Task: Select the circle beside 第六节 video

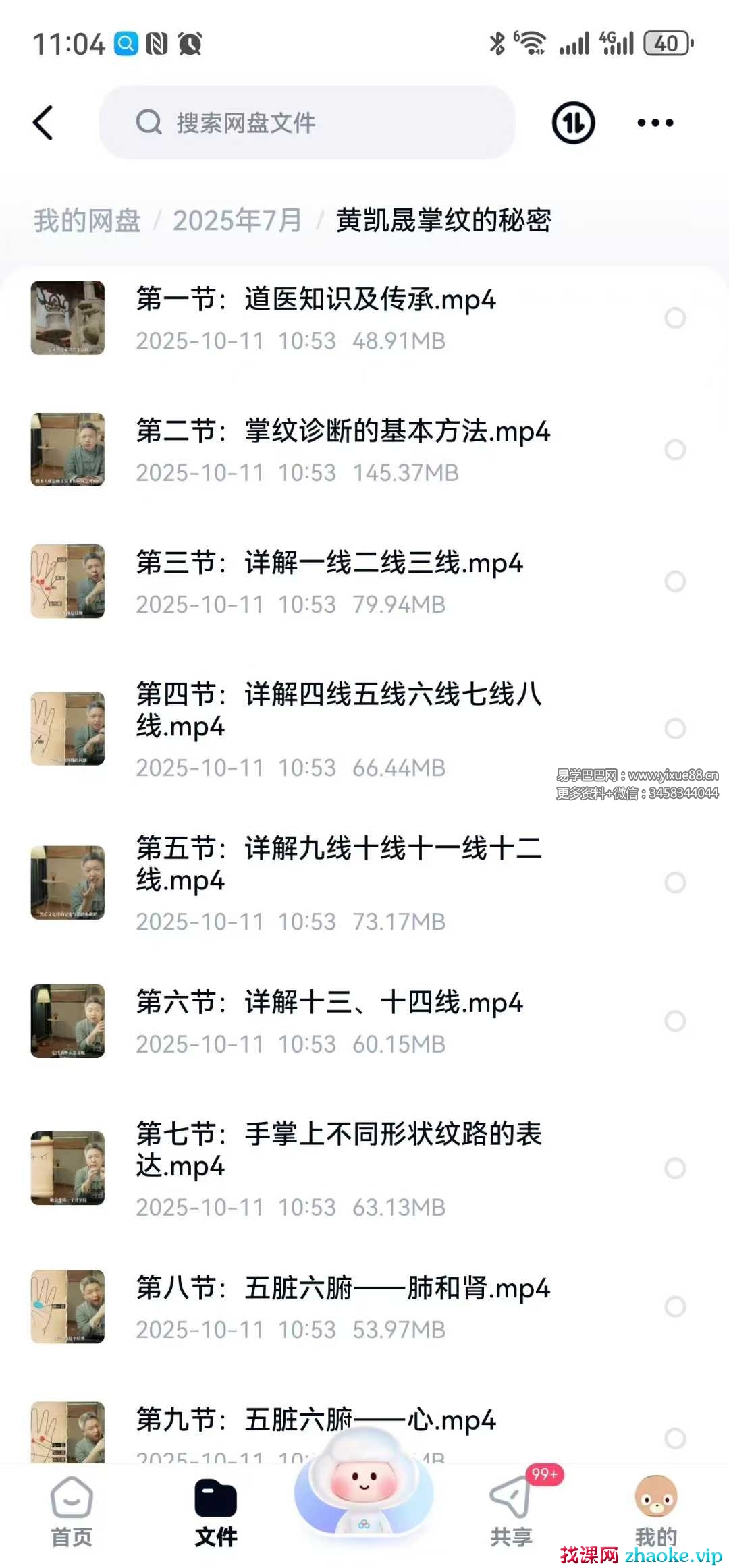Action: [675, 1021]
